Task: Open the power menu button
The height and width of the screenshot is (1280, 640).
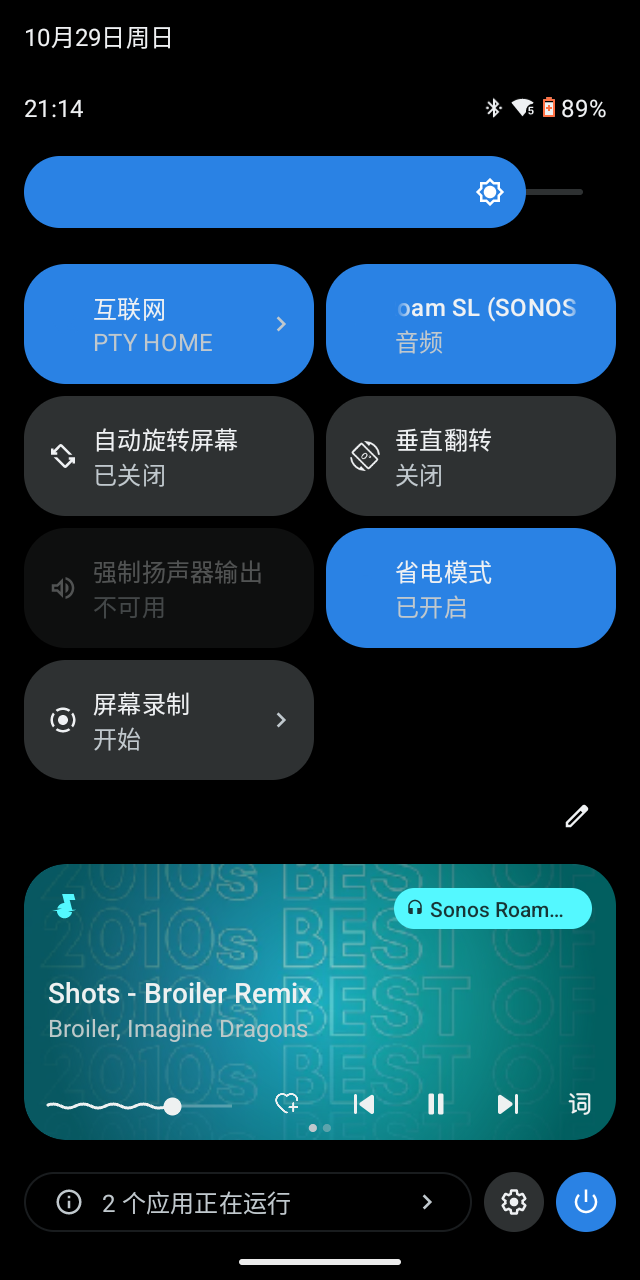Action: pos(586,1202)
